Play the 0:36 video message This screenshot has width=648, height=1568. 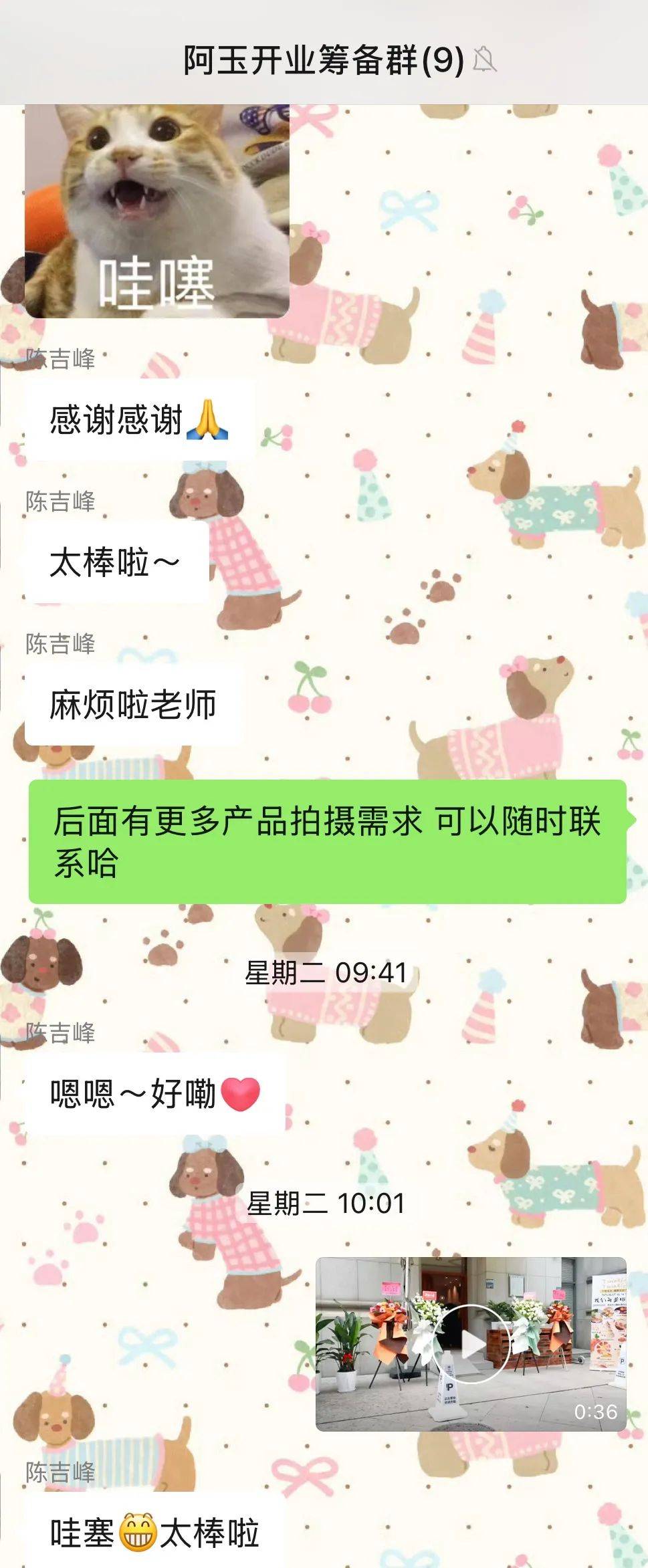tap(471, 1343)
